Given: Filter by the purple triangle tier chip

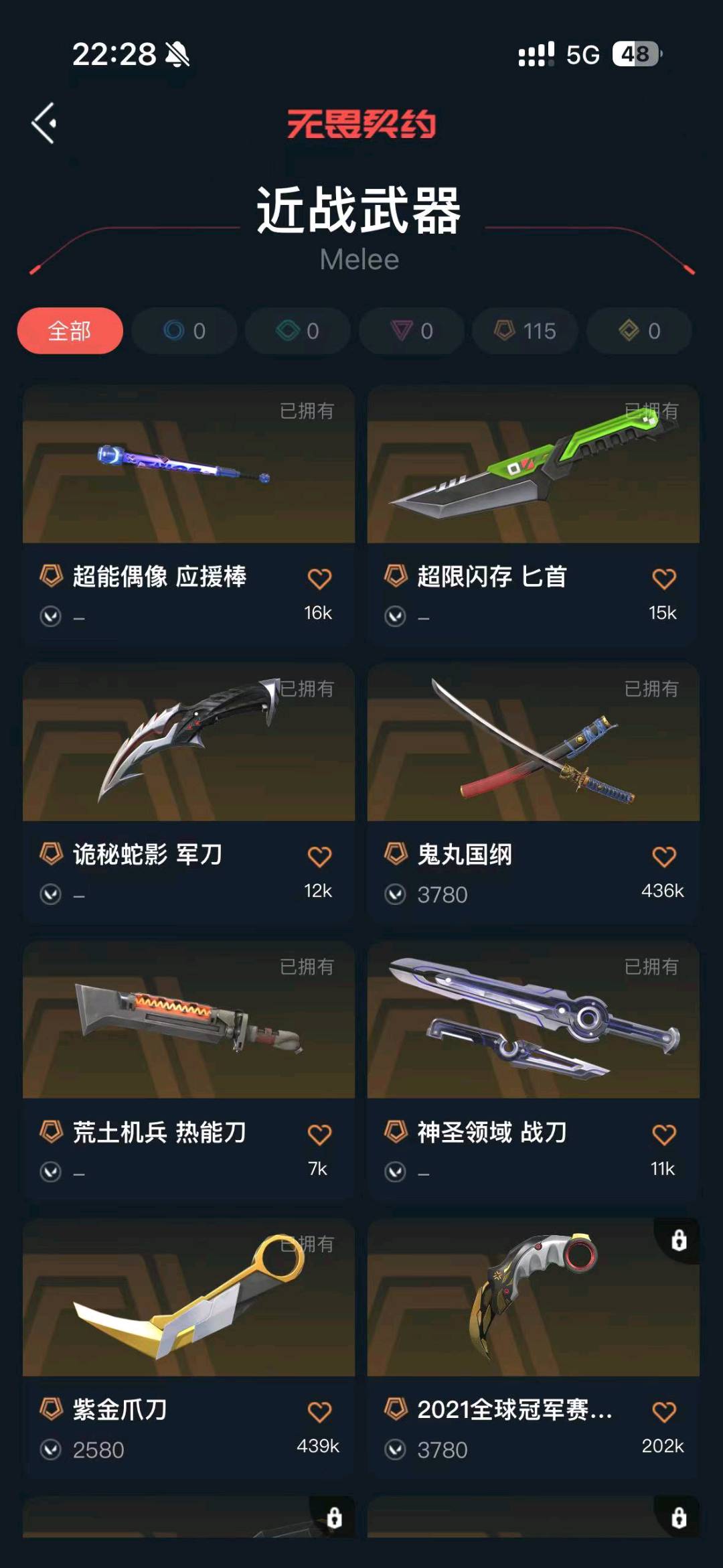Looking at the screenshot, I should [x=412, y=331].
